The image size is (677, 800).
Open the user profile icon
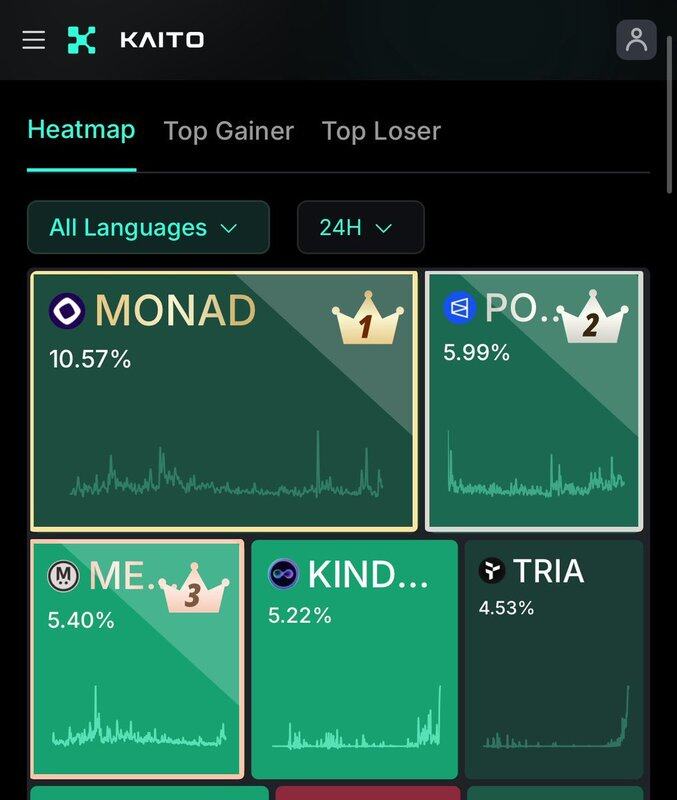636,40
